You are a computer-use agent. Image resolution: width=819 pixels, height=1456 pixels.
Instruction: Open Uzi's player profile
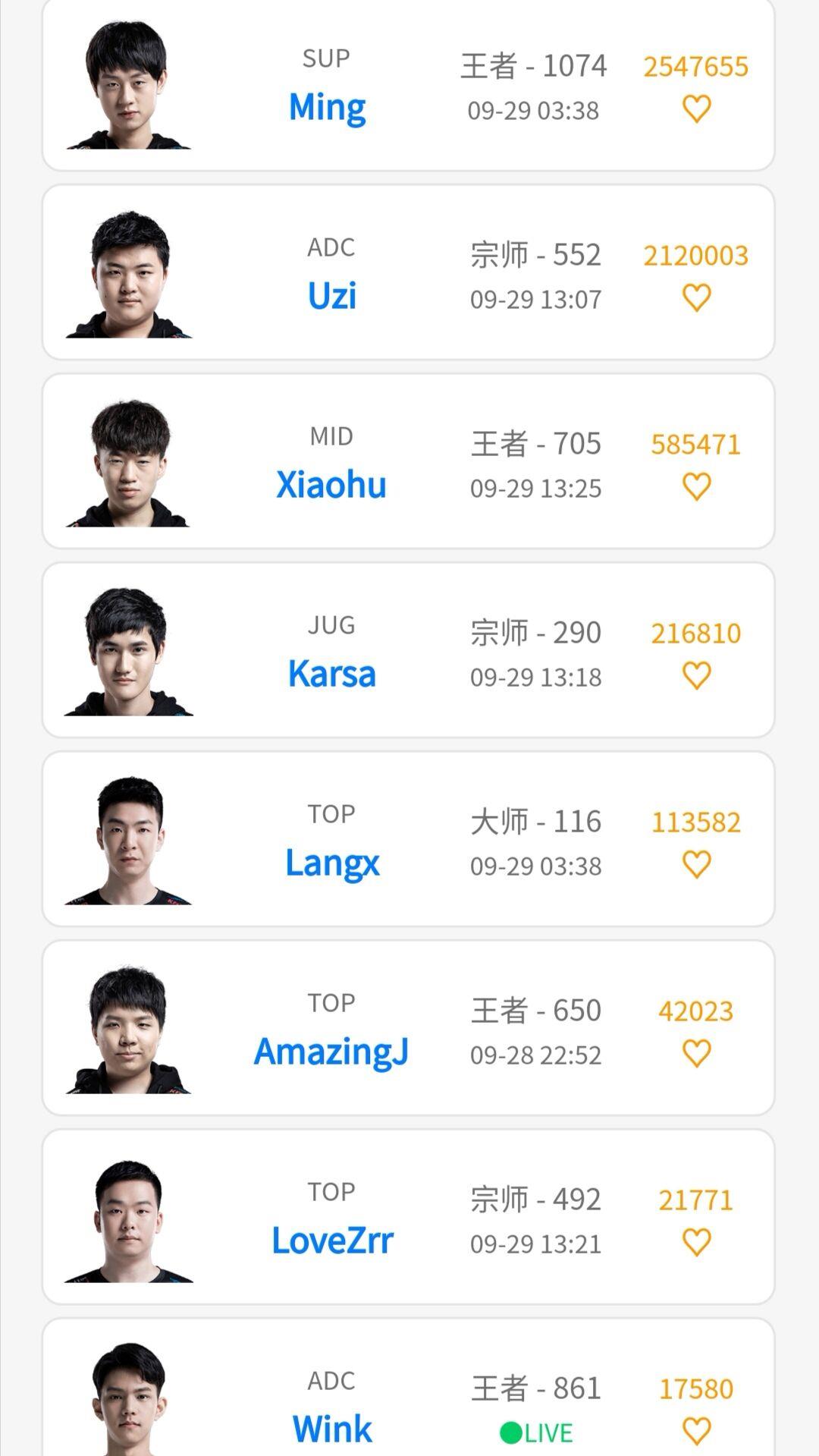pos(332,296)
